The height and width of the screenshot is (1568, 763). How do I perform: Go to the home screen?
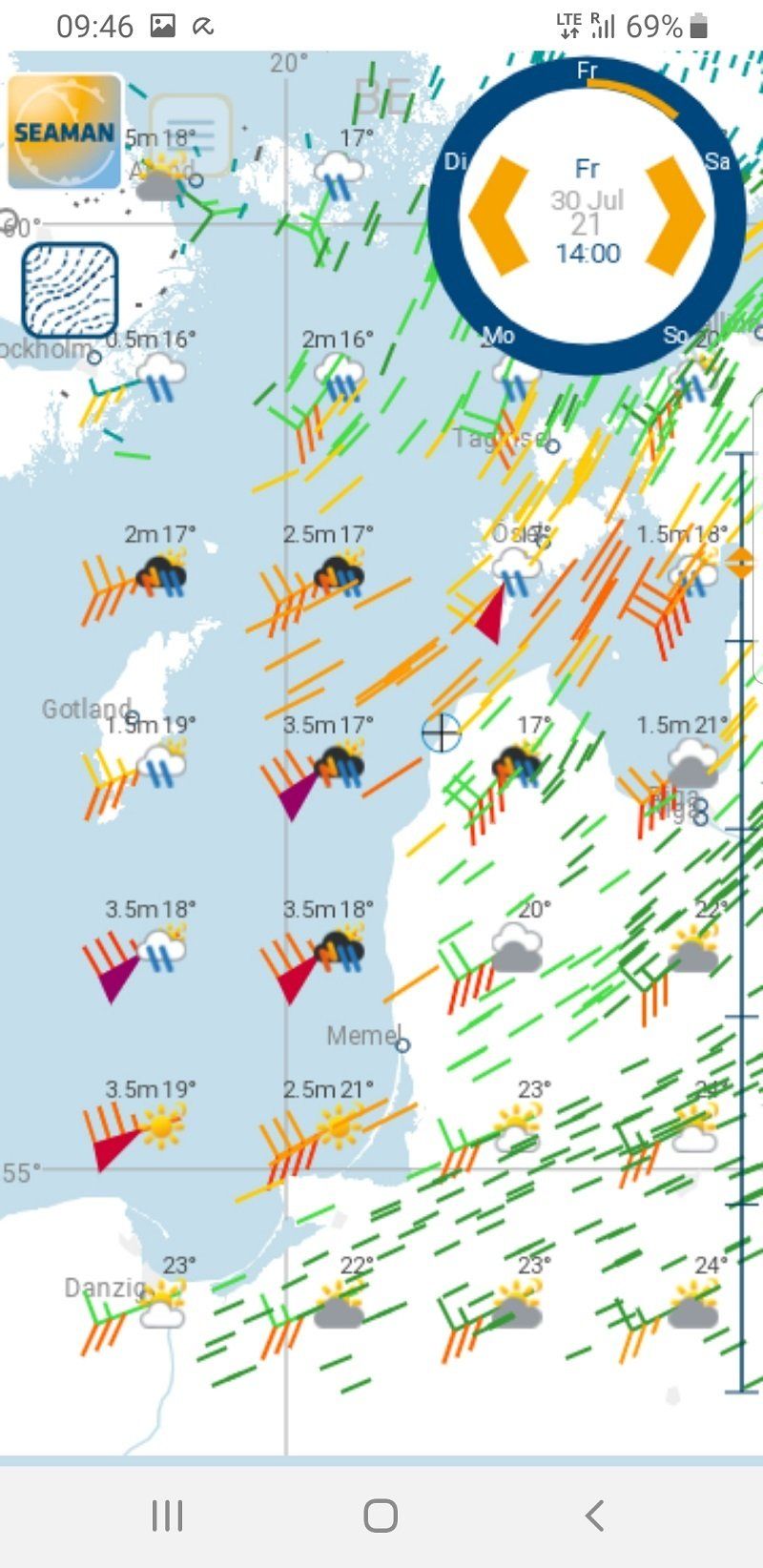point(381,1515)
